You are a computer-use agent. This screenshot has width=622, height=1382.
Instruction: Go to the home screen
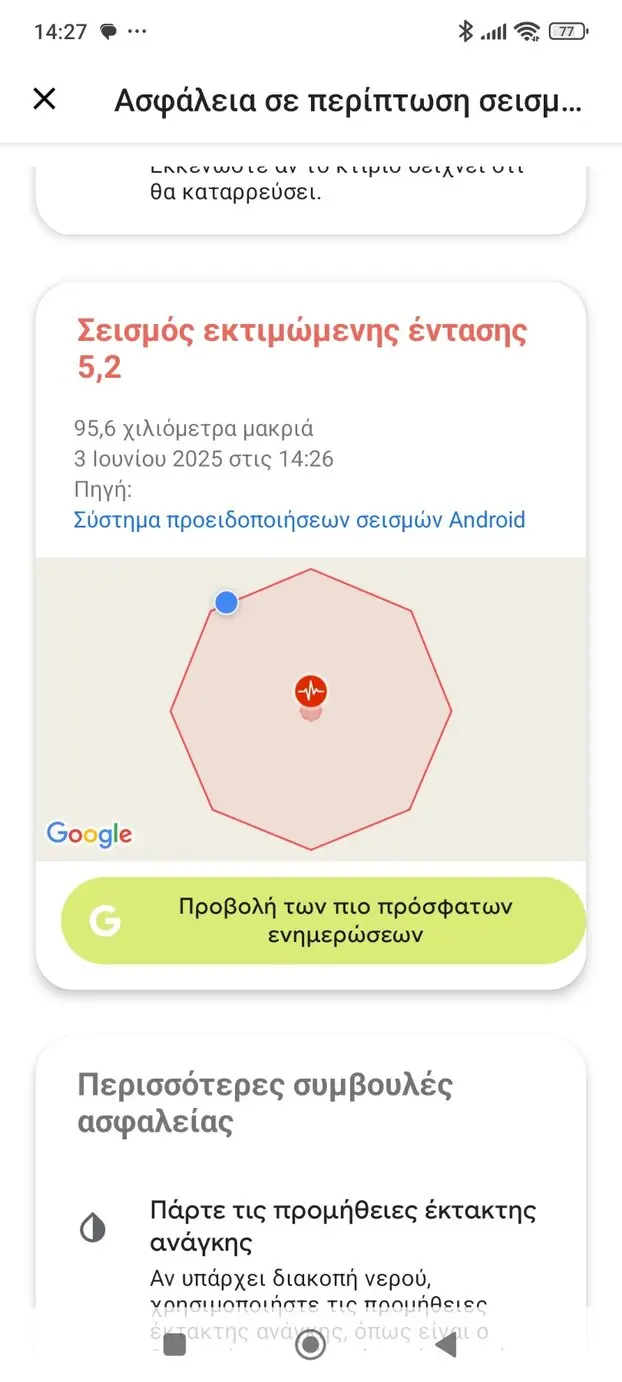(x=311, y=1345)
